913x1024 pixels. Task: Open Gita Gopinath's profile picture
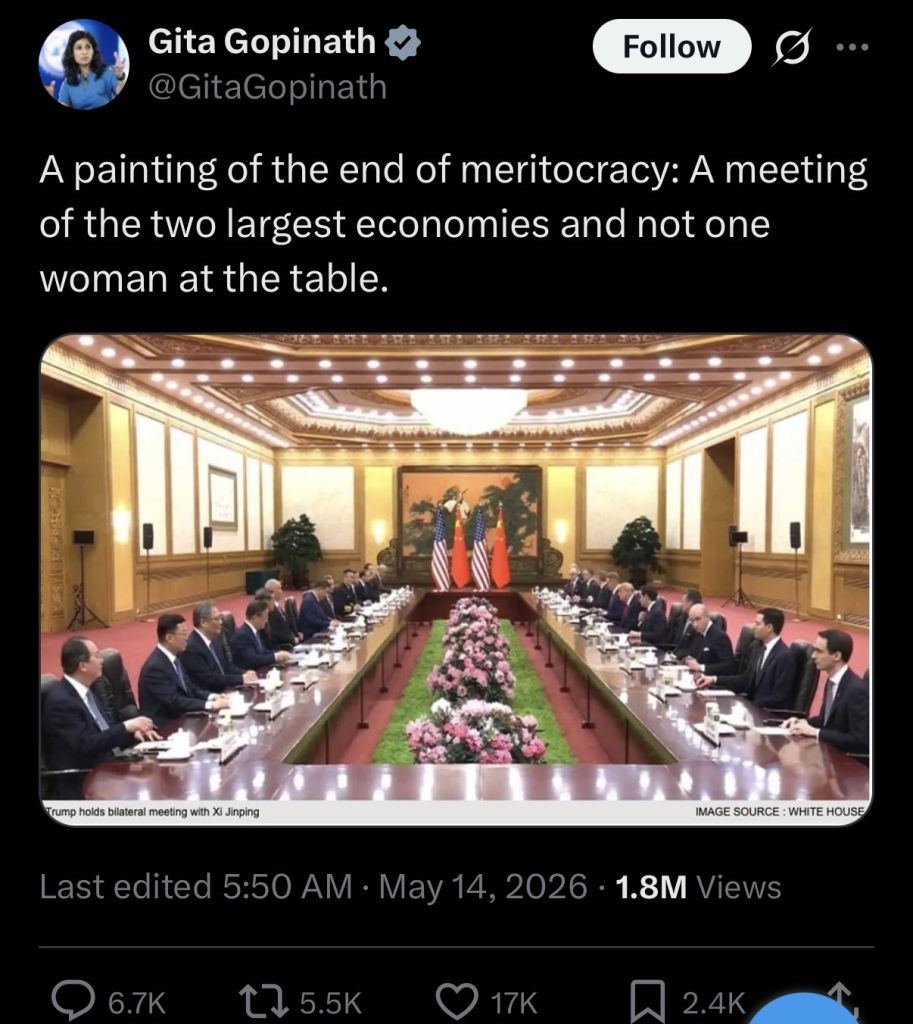click(84, 64)
